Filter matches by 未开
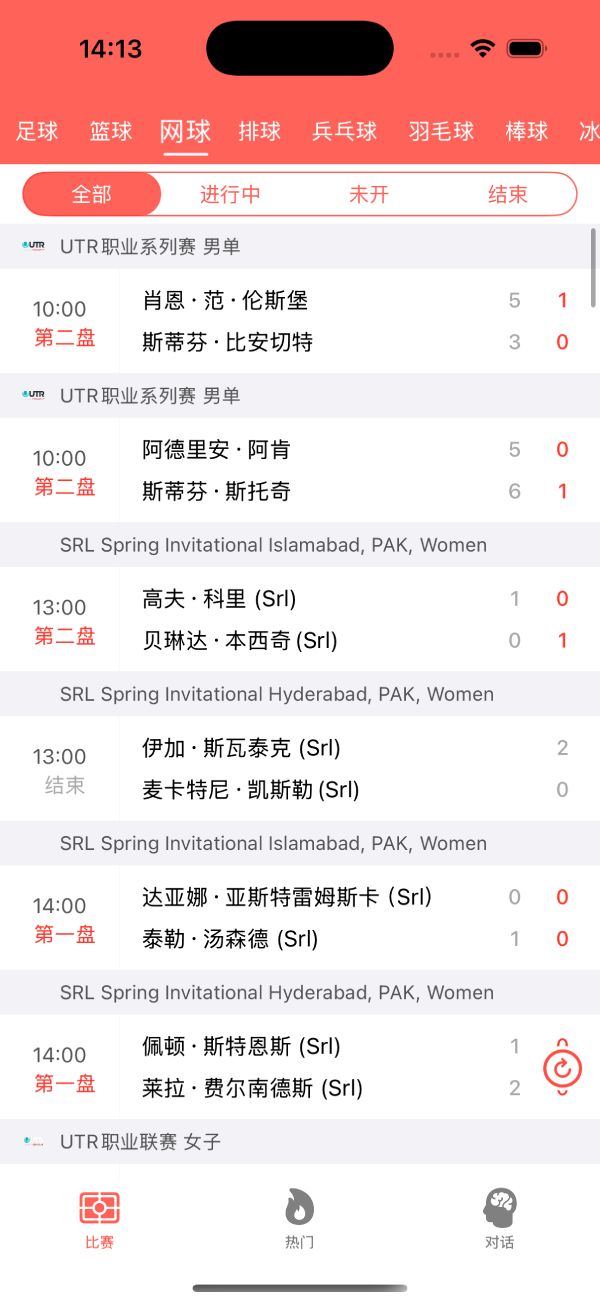Screen dimensions: 600x1304 [x=369, y=194]
